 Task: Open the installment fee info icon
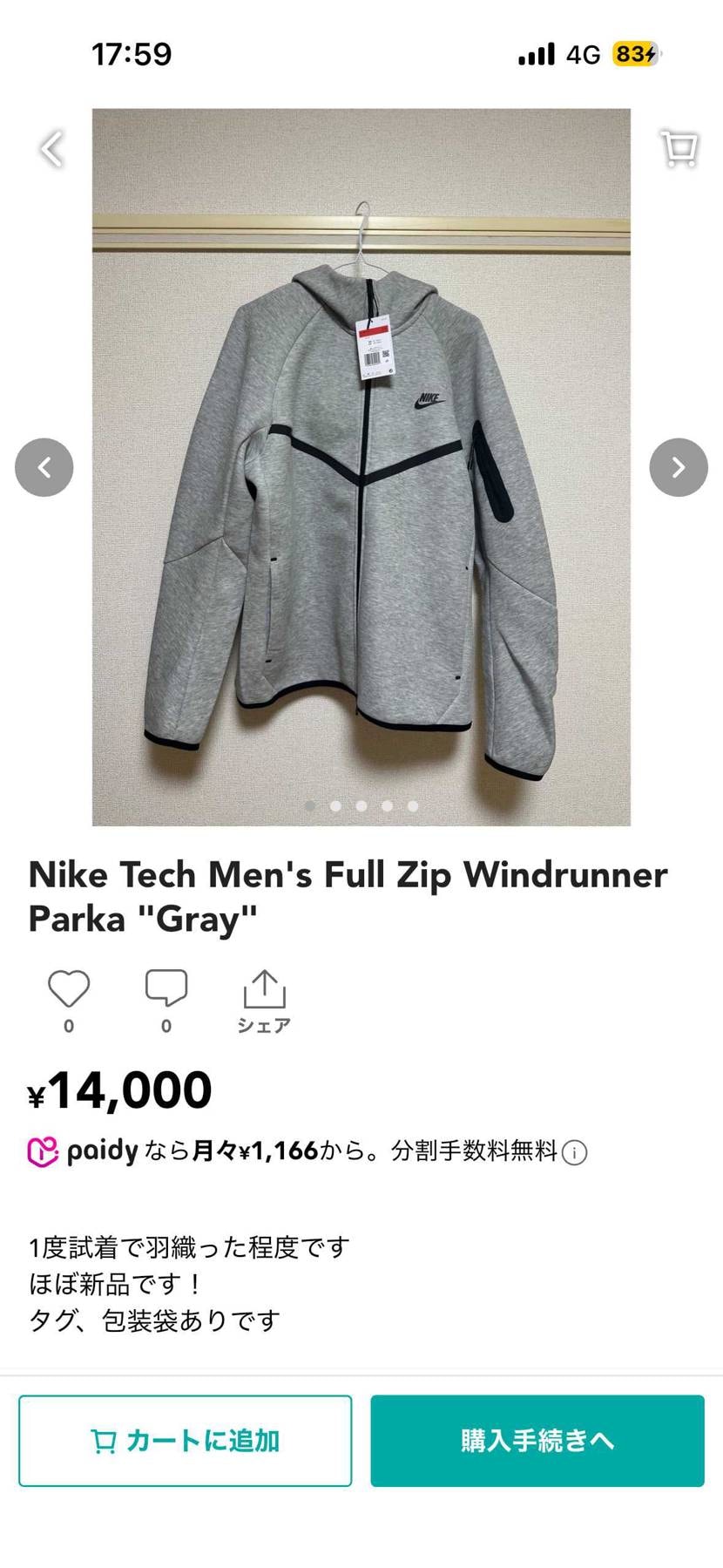(x=573, y=1151)
